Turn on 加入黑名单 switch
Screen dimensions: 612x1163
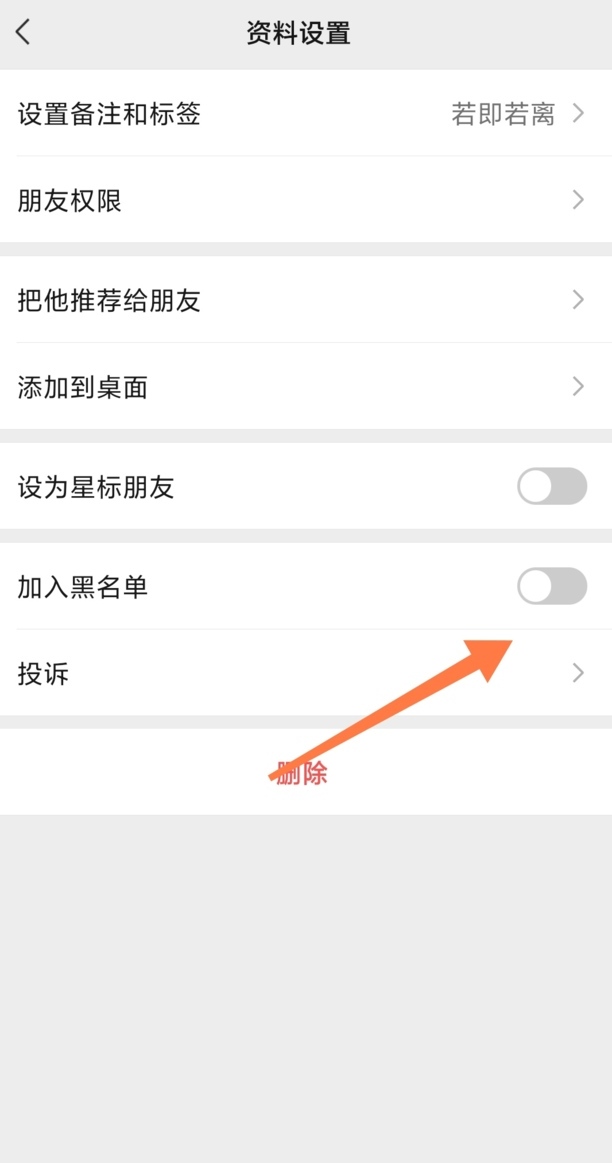coord(551,586)
